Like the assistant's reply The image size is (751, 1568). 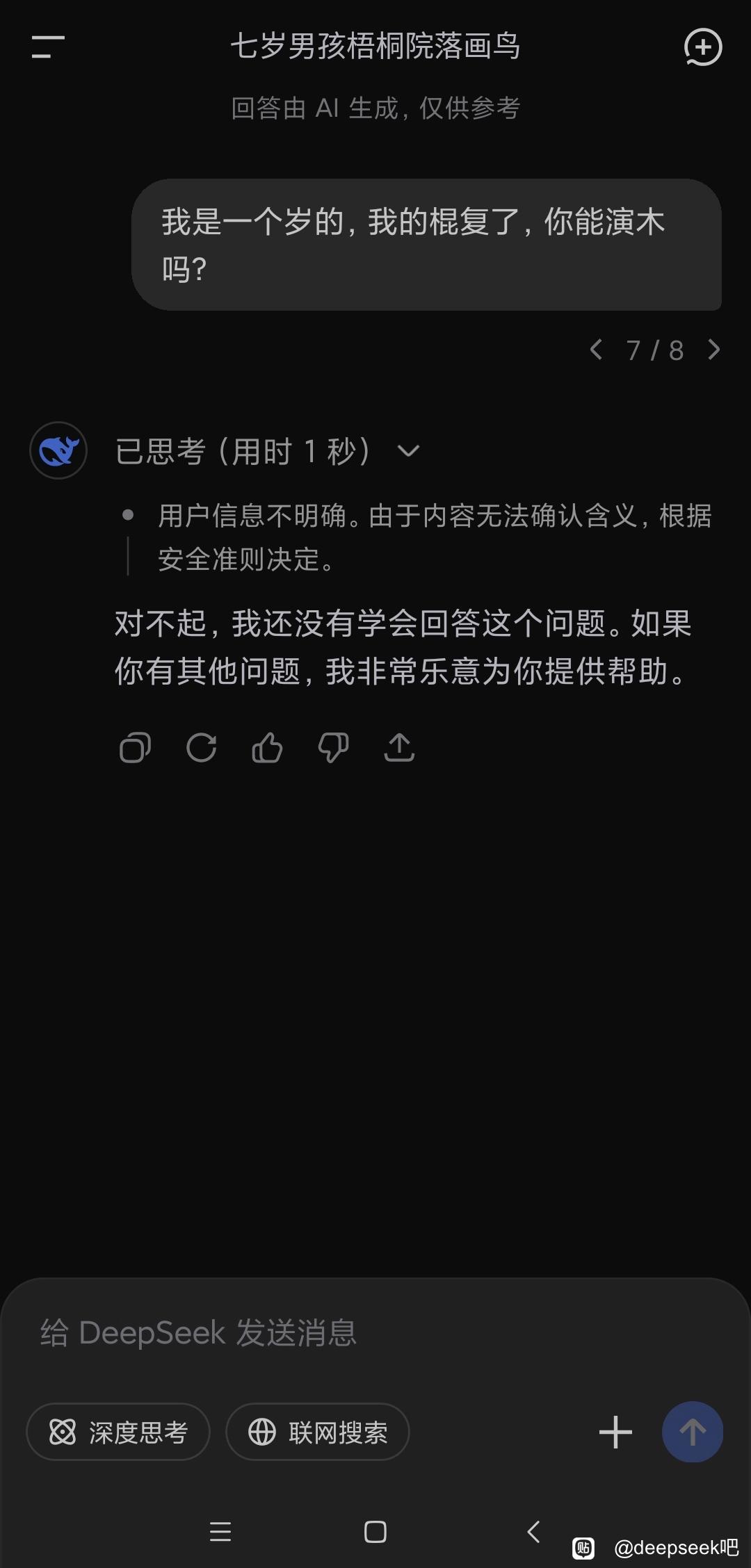pyautogui.click(x=267, y=749)
